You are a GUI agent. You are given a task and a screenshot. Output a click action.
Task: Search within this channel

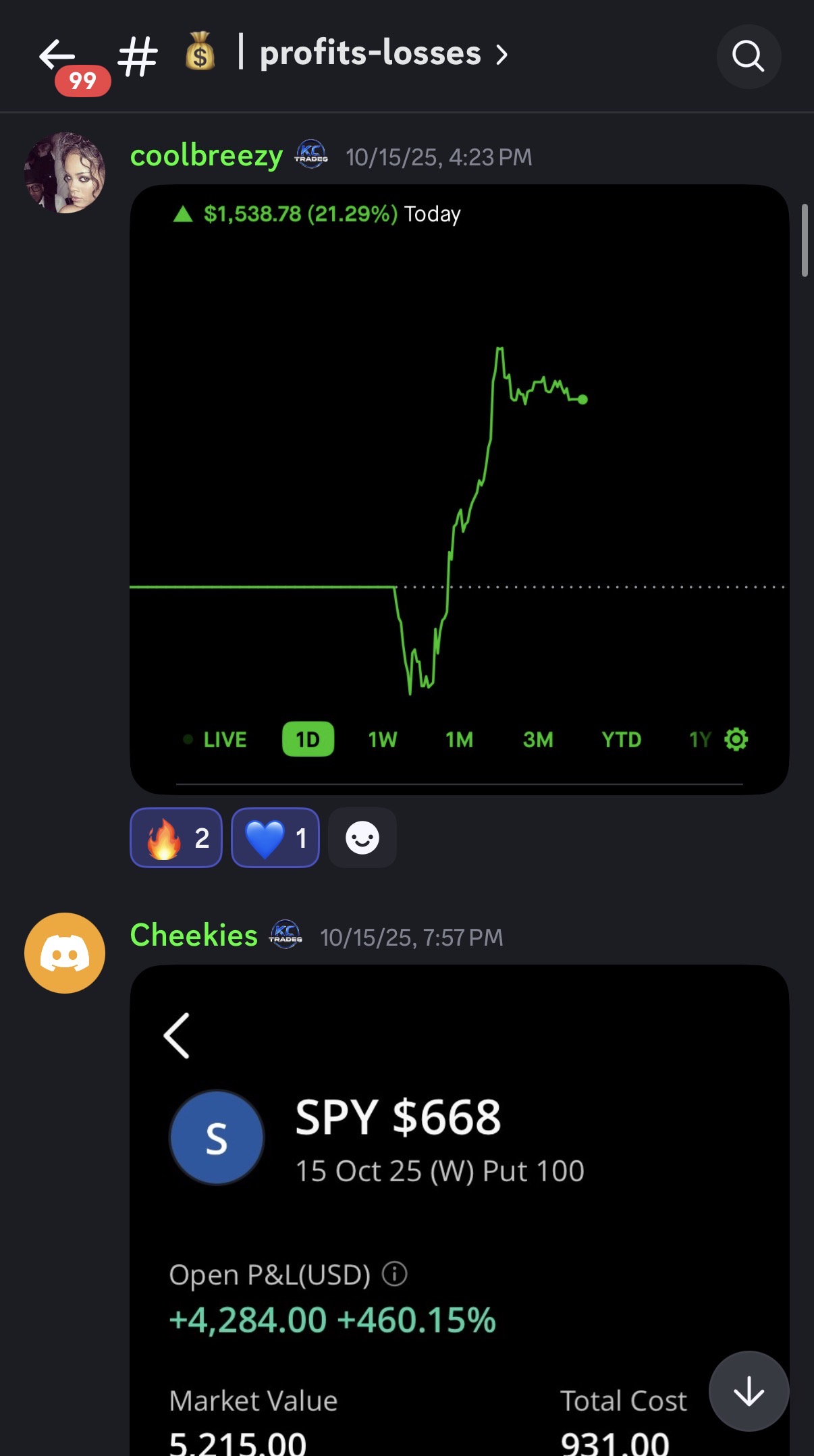click(748, 56)
